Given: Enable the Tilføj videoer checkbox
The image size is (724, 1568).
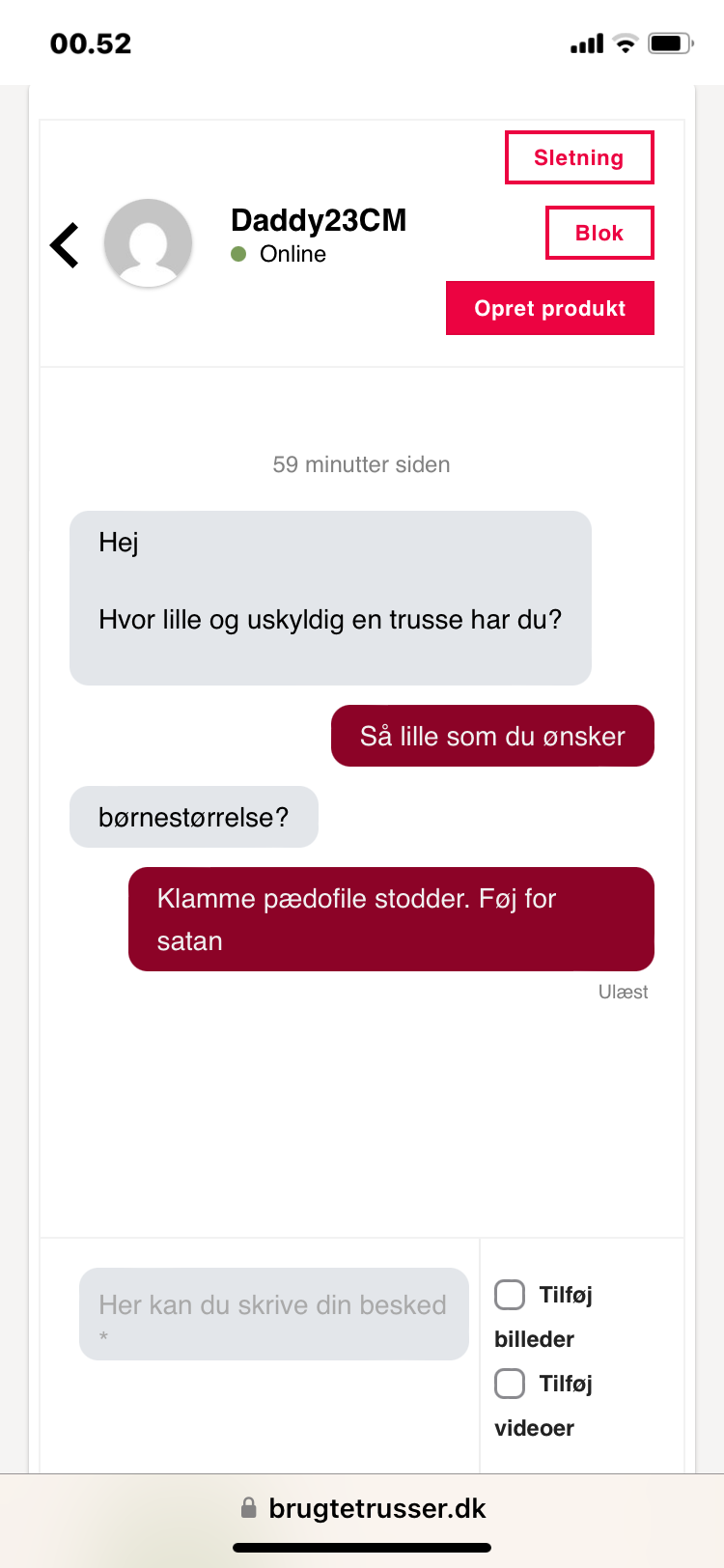Looking at the screenshot, I should [x=510, y=1384].
